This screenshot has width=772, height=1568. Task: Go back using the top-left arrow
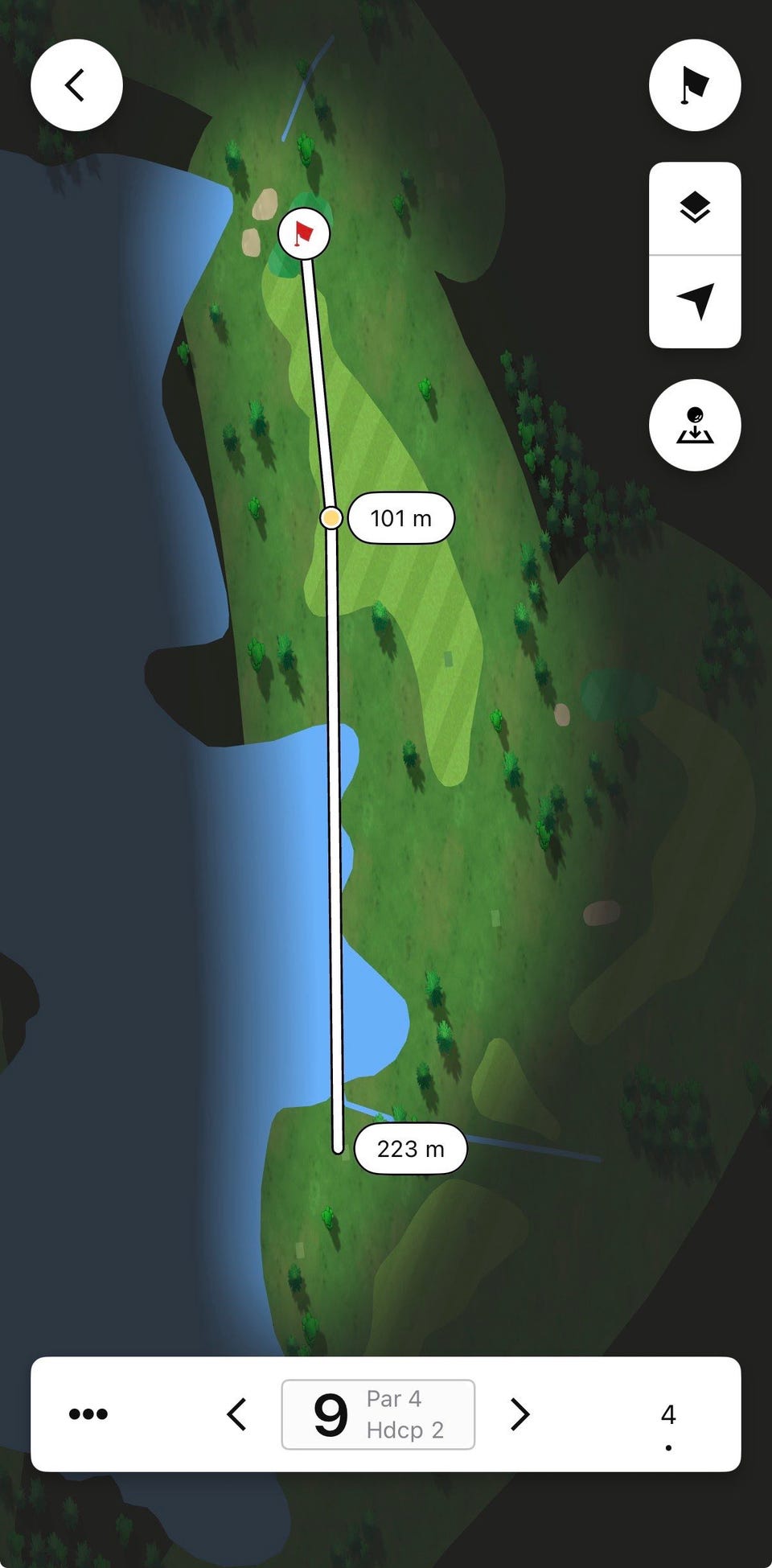(76, 85)
